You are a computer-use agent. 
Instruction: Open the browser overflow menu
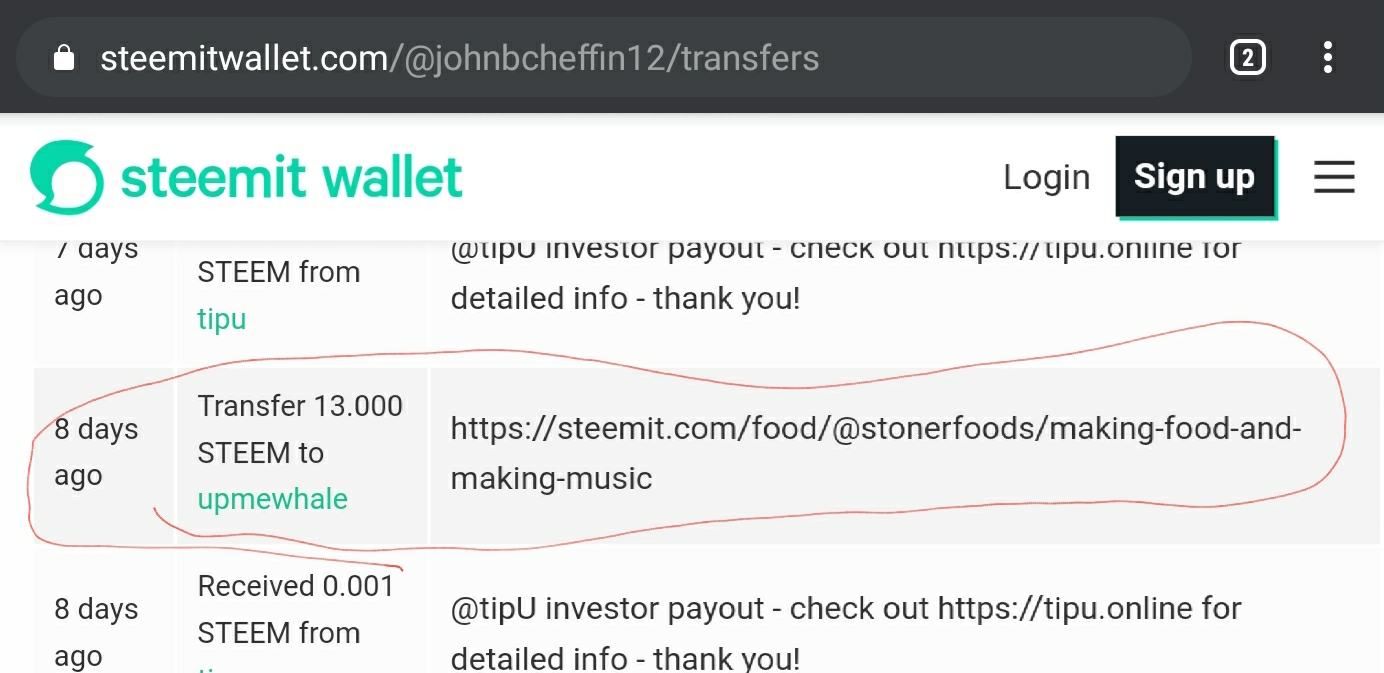[1328, 58]
